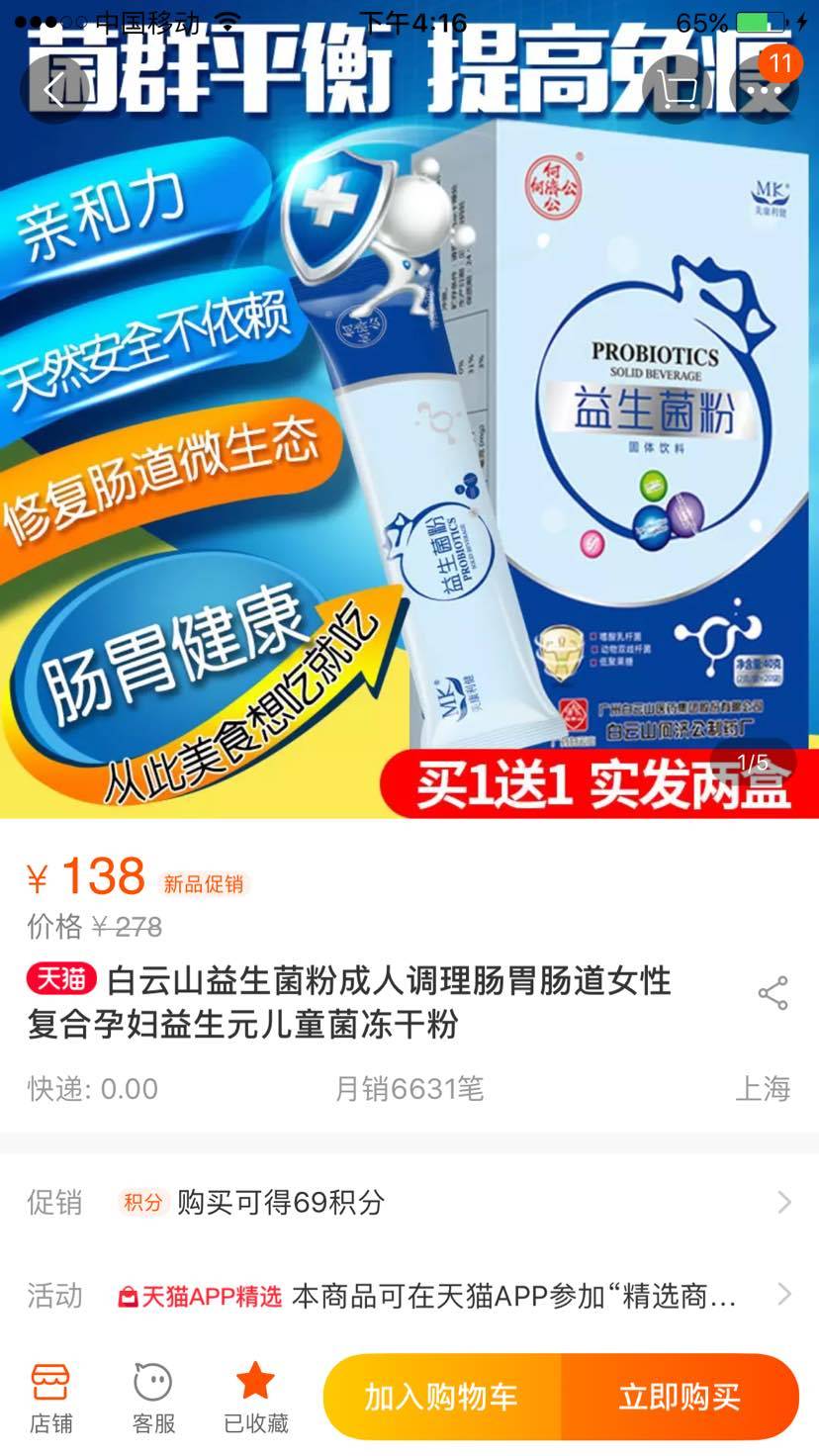819x1456 pixels.
Task: Contact 客服 customer service
Action: pyautogui.click(x=153, y=1397)
